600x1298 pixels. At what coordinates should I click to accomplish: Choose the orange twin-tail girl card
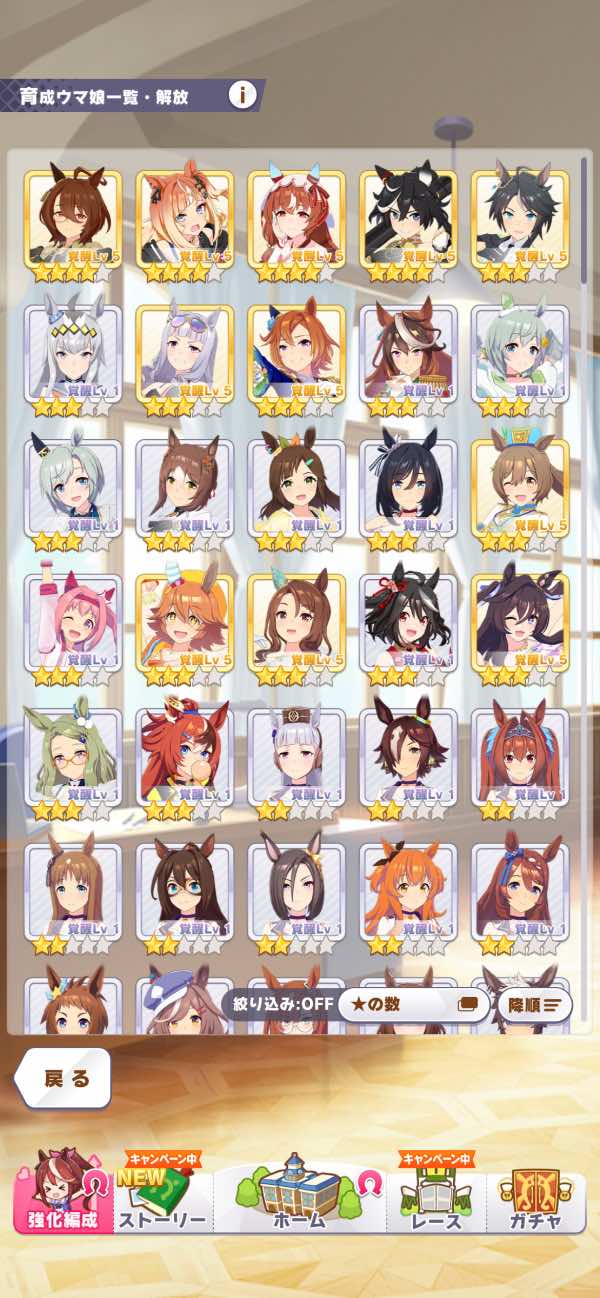click(x=408, y=892)
